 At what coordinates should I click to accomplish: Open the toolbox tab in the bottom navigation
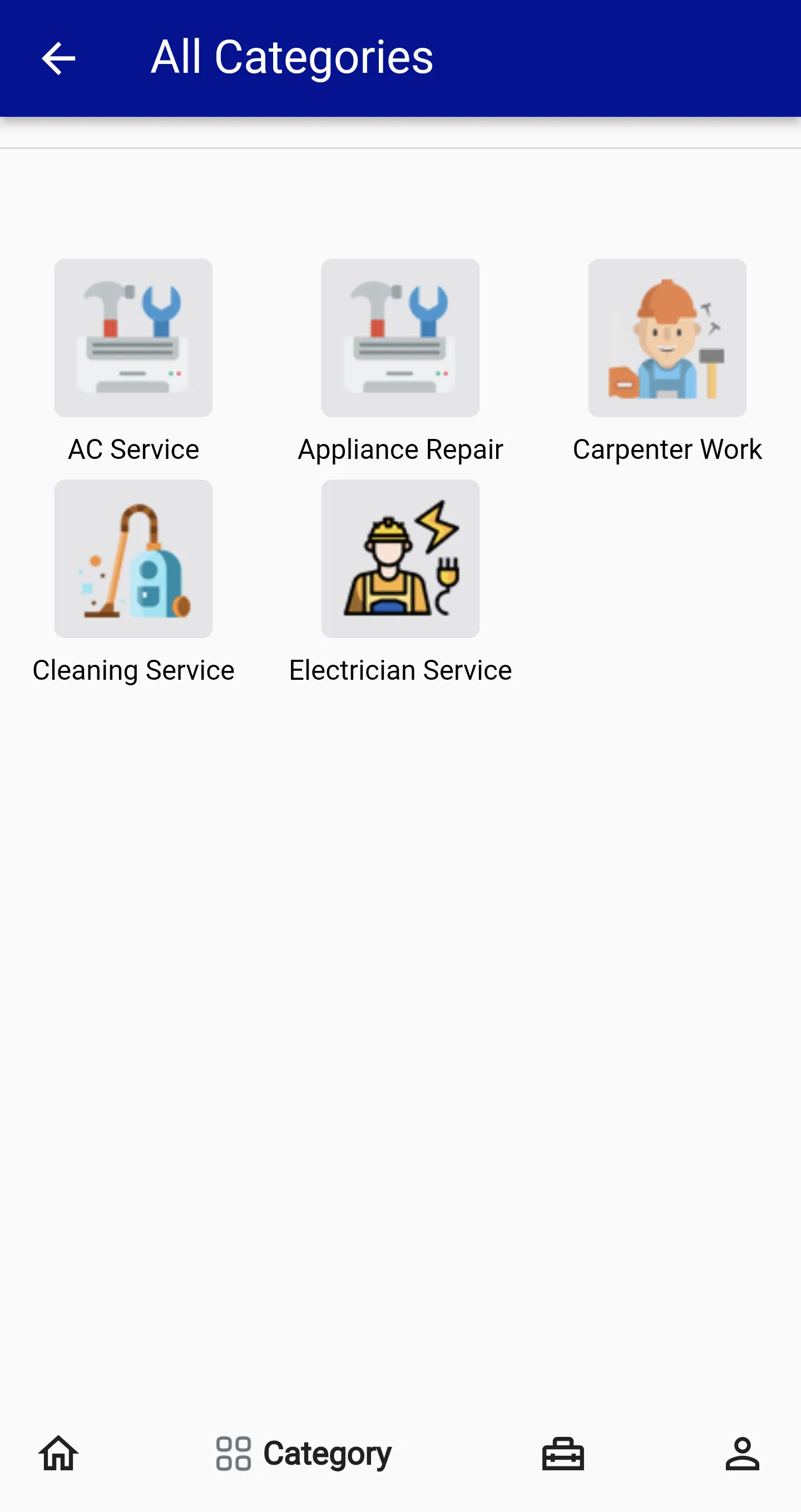coord(563,1453)
